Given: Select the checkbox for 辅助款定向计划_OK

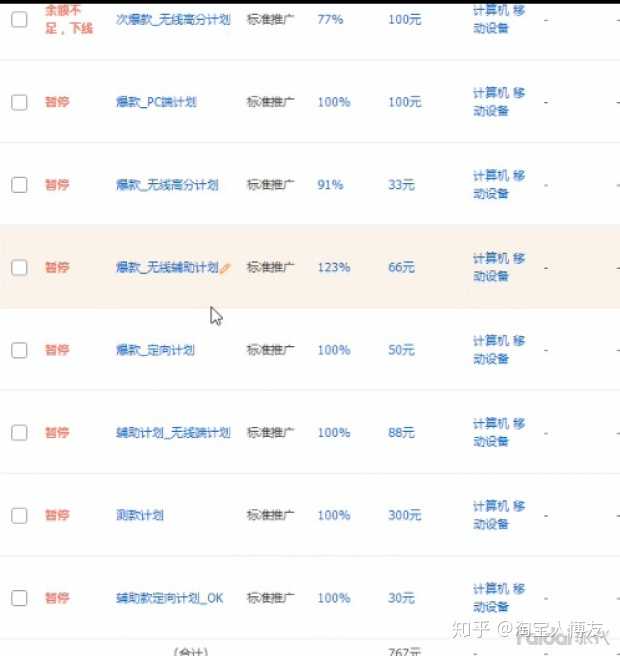Looking at the screenshot, I should [x=19, y=598].
